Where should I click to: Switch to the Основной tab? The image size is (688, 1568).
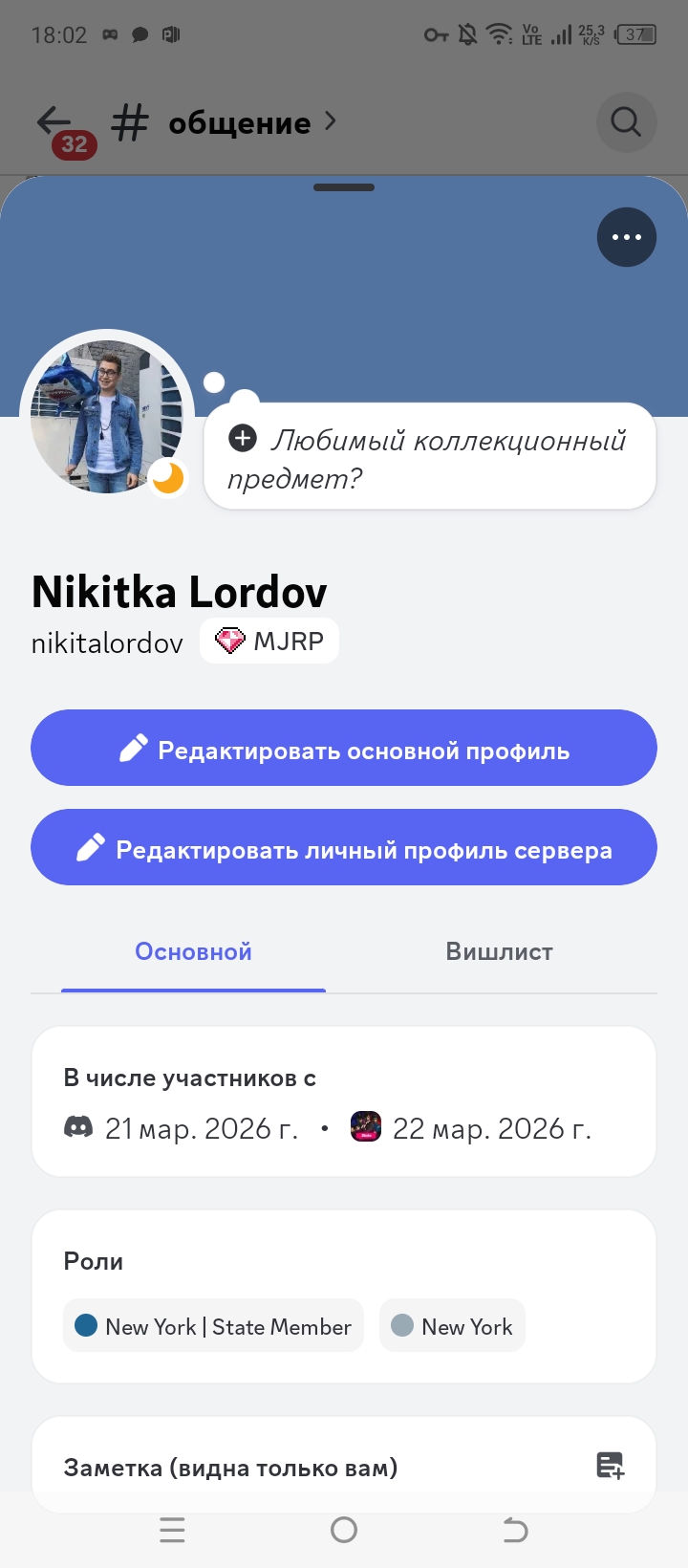(x=193, y=952)
